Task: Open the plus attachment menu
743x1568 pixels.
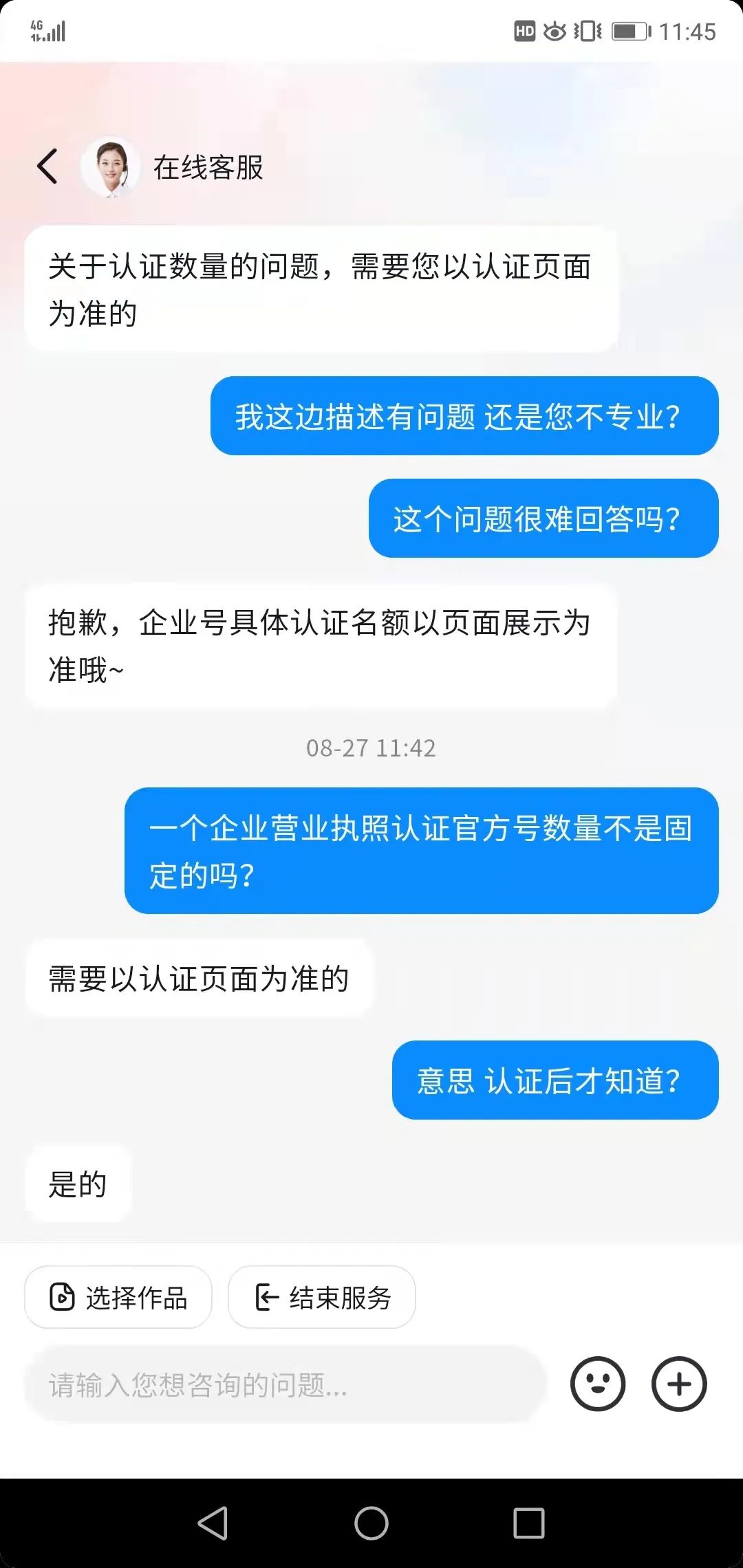Action: click(x=679, y=1384)
